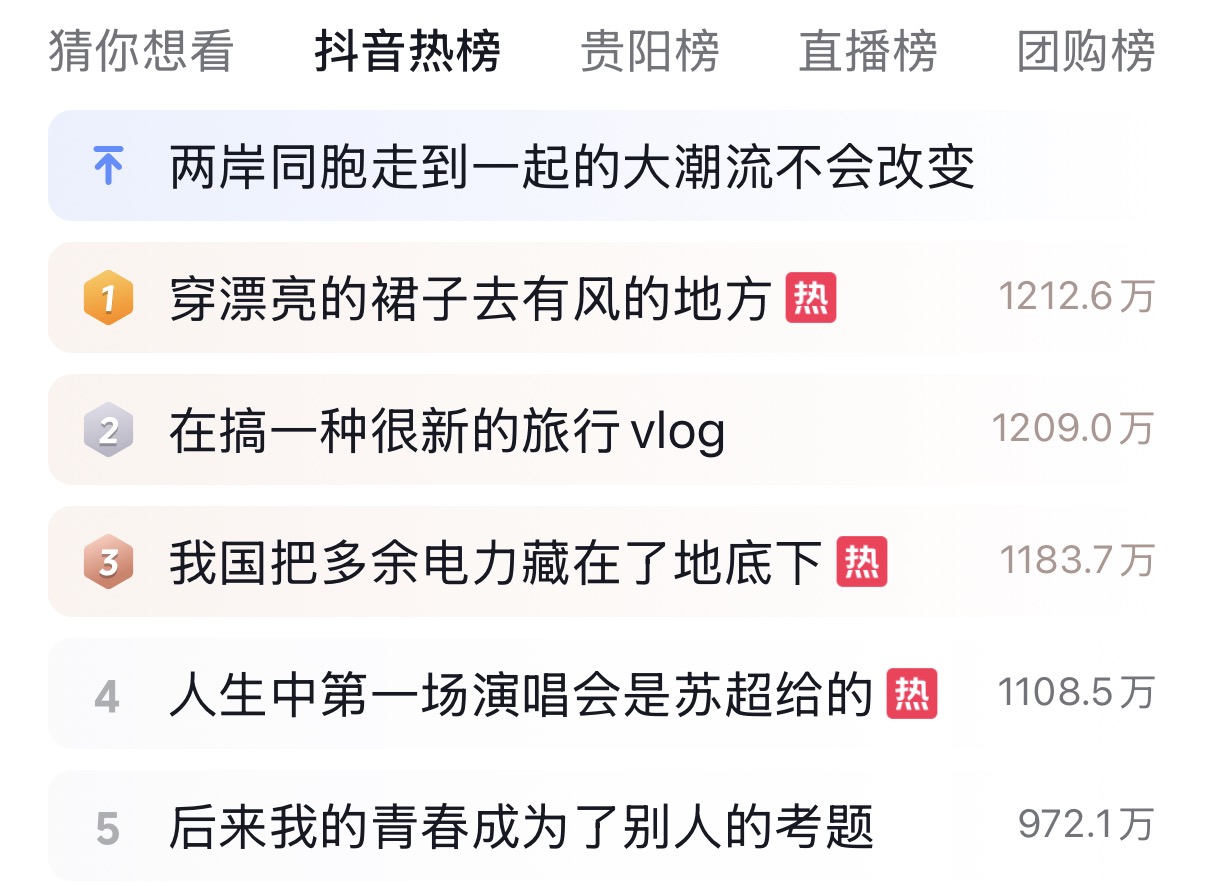View the topic 我国把多余电力藏在了地底下

pos(495,563)
